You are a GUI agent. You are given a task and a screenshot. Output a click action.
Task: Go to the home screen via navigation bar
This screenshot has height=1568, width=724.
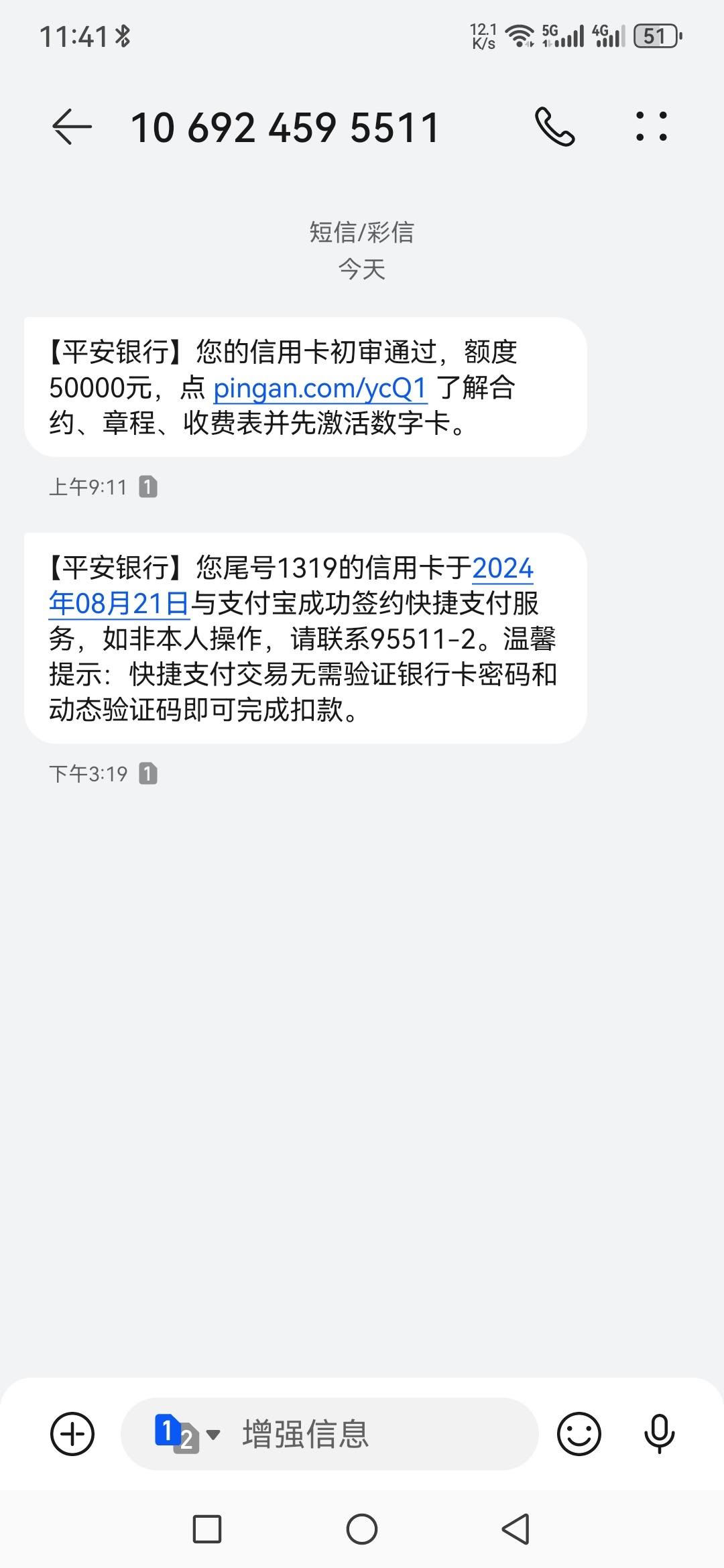[362, 1530]
